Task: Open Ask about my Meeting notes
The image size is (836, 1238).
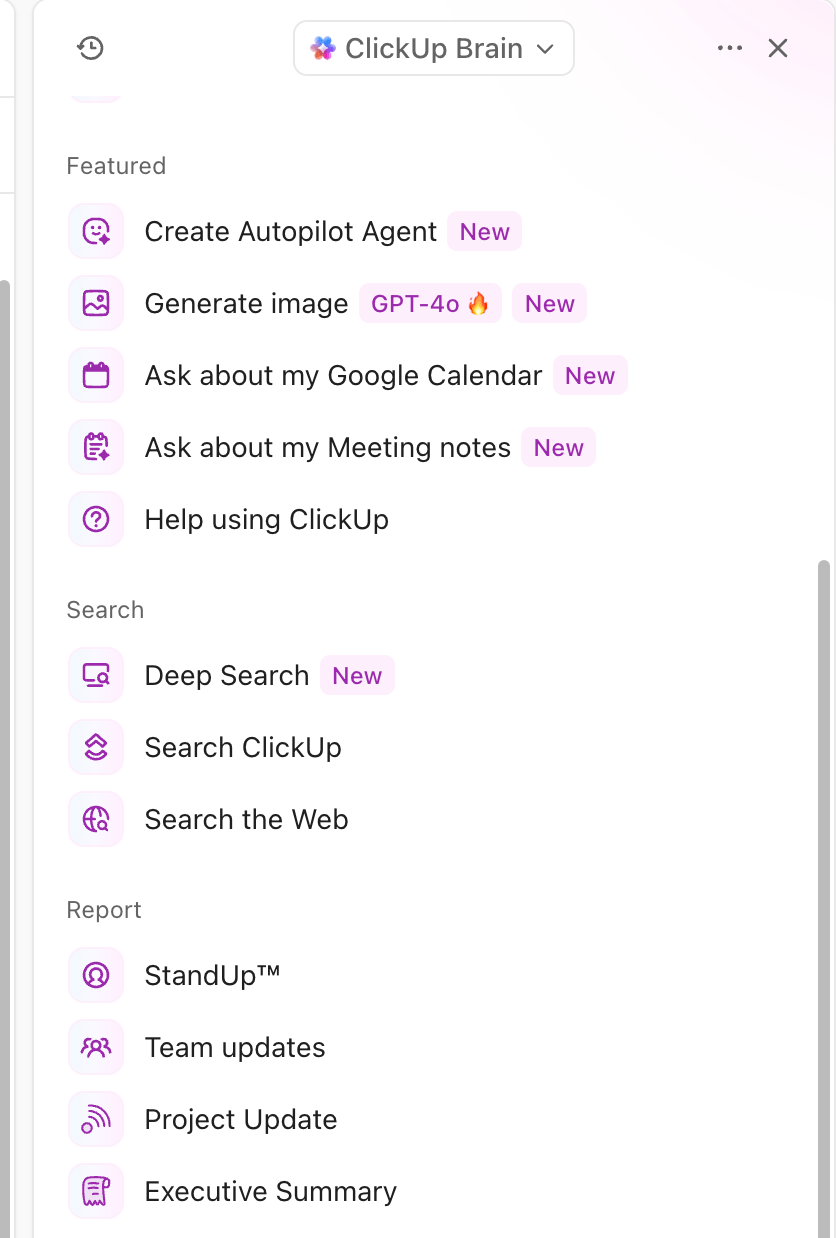Action: tap(327, 448)
